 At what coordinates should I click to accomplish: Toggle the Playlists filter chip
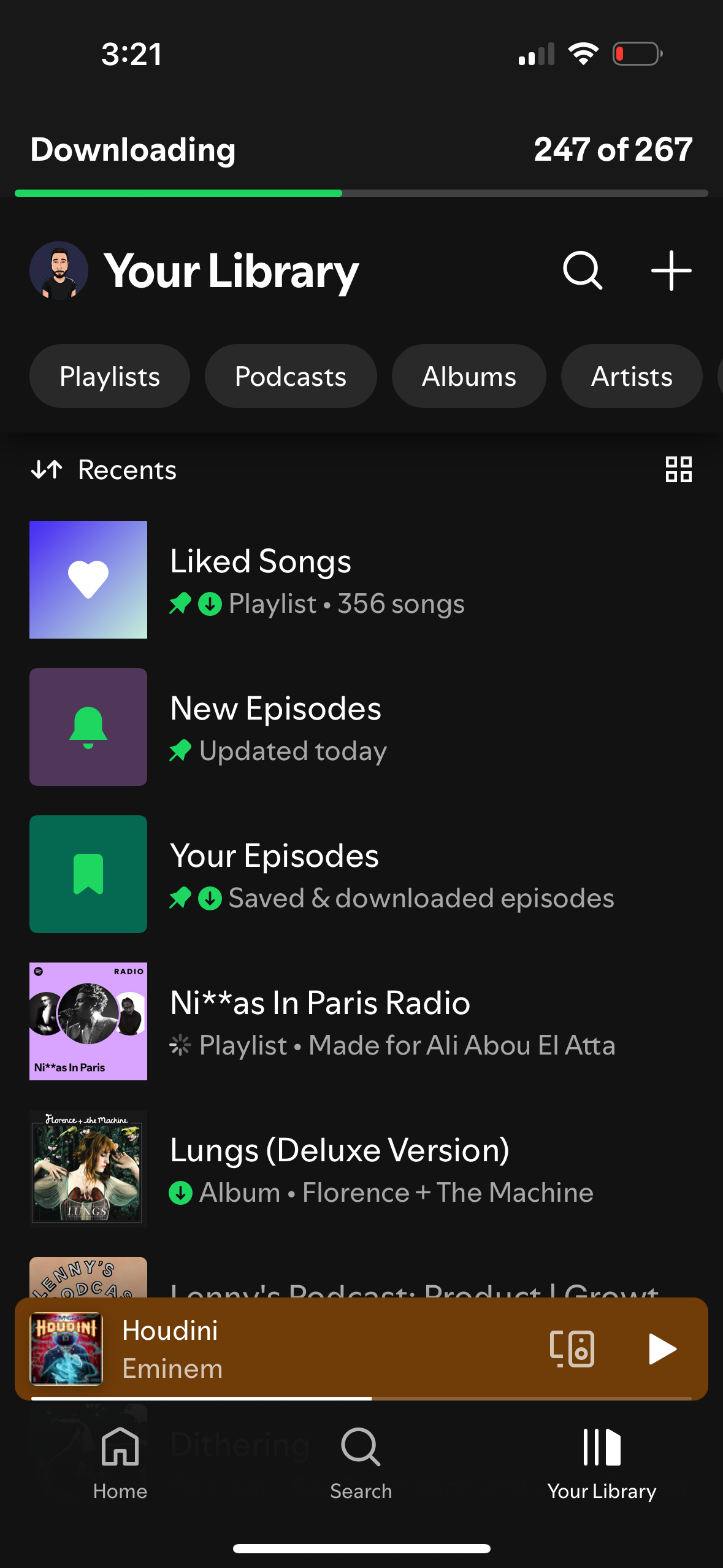pyautogui.click(x=109, y=376)
